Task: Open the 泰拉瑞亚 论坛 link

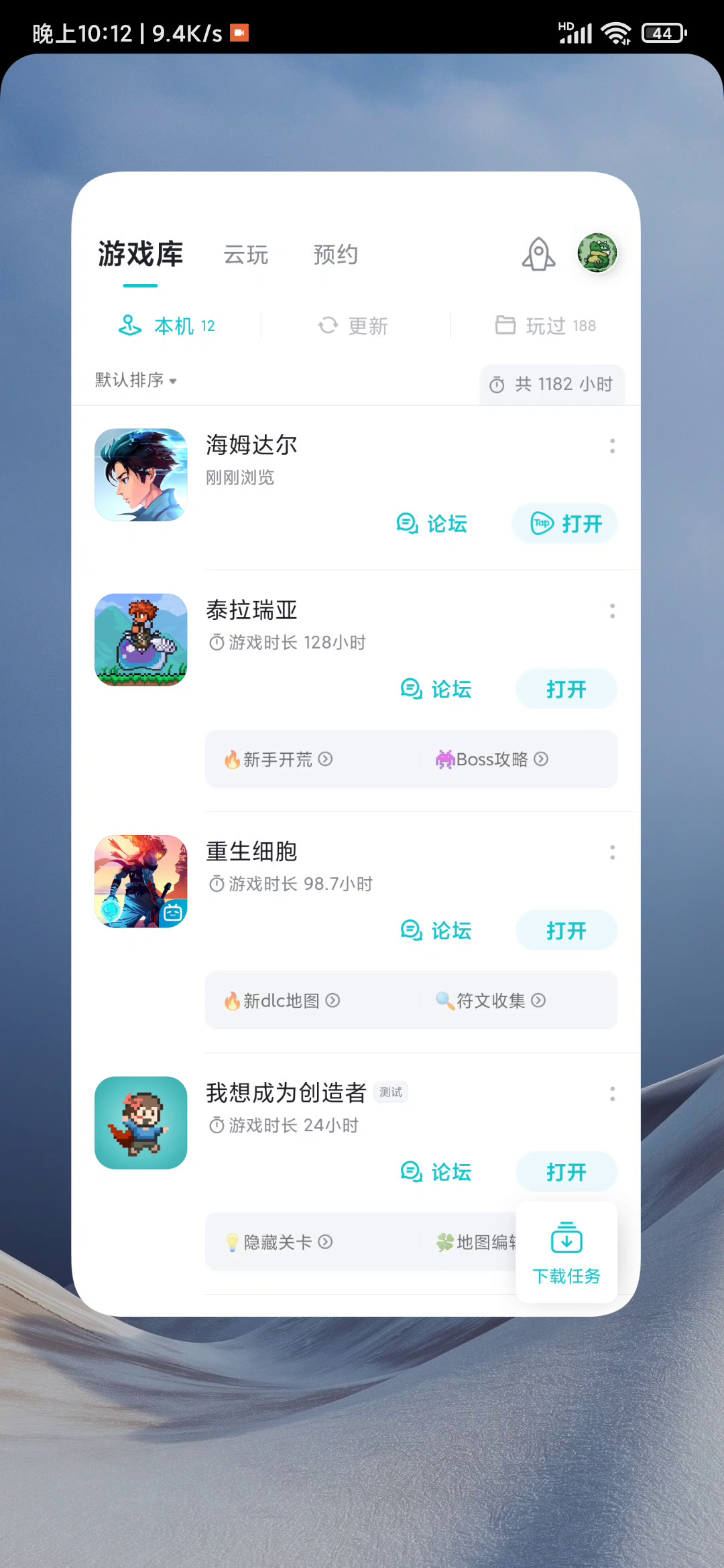Action: [436, 689]
